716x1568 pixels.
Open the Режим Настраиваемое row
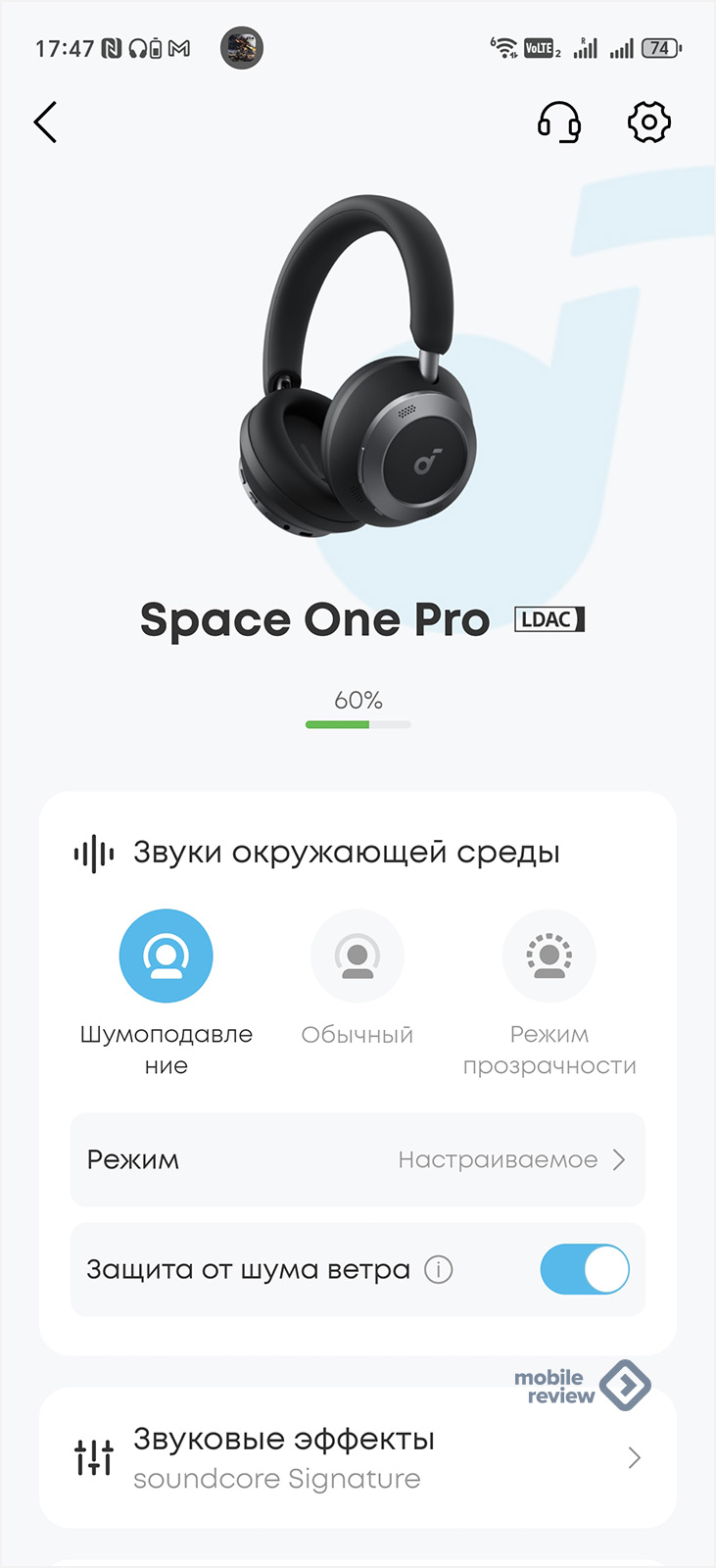pyautogui.click(x=358, y=1159)
